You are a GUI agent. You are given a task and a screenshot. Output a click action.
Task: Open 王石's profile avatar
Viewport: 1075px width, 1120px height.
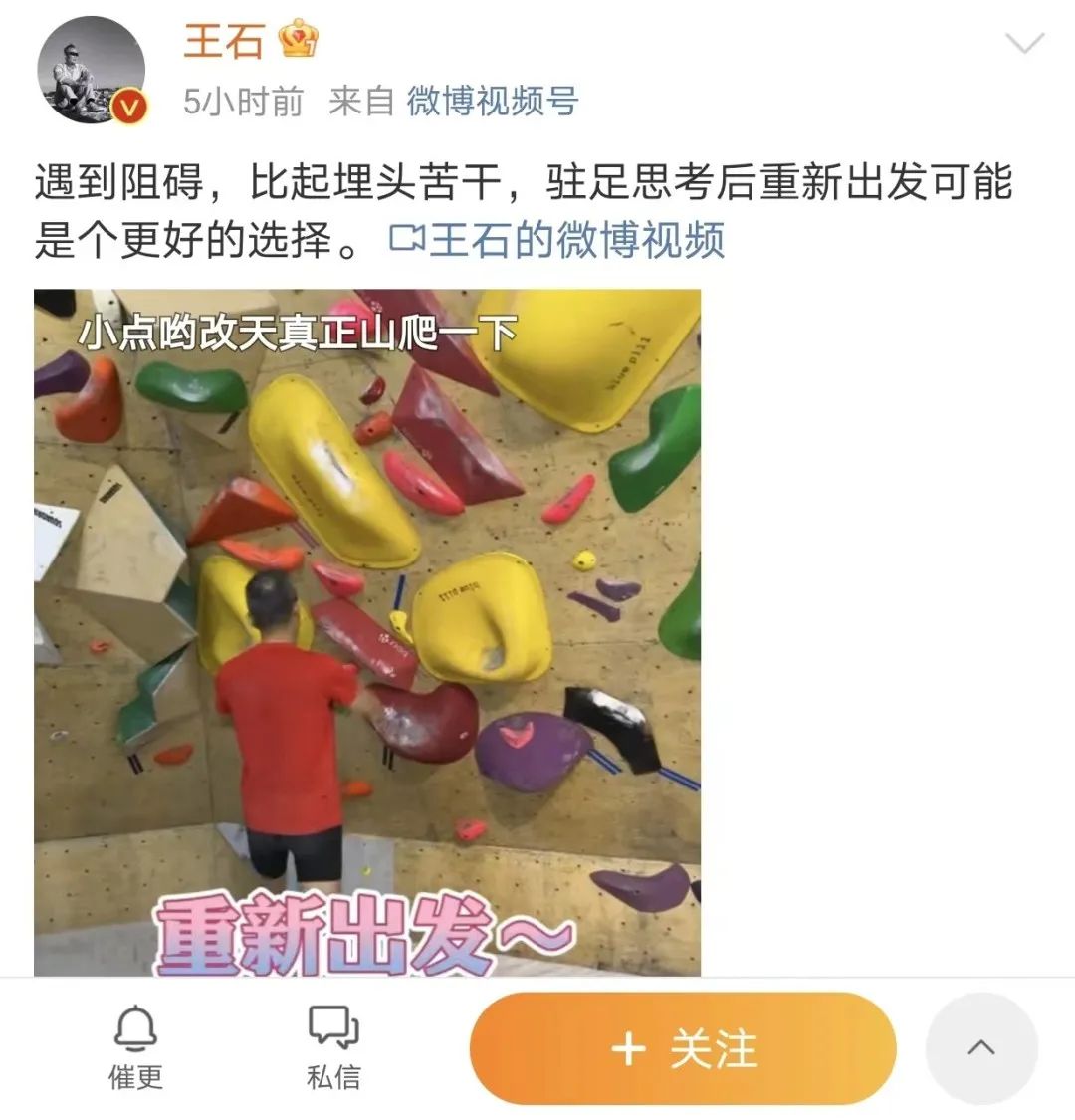coord(91,71)
